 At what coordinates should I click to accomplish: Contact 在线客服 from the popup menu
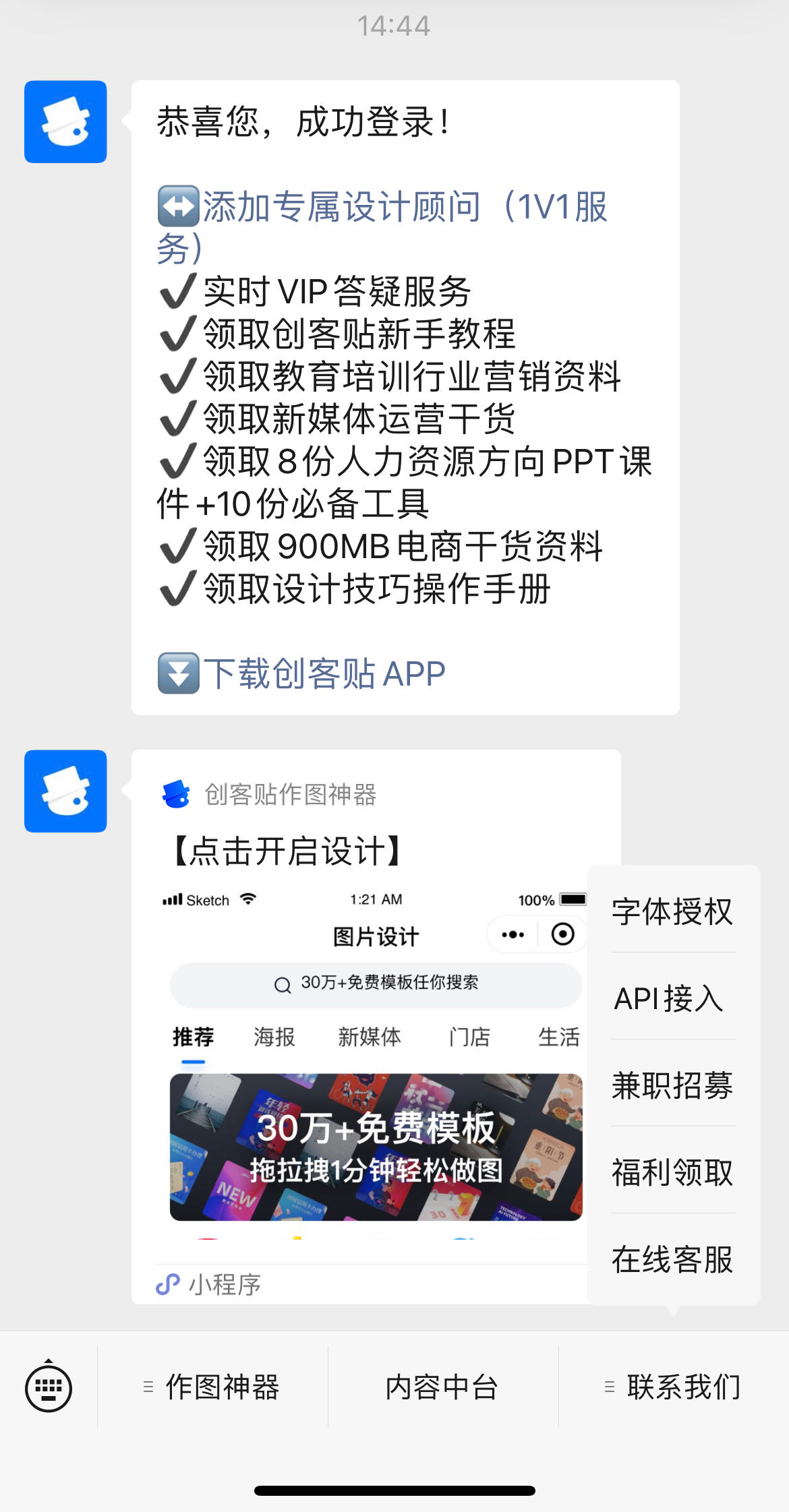pyautogui.click(x=672, y=1259)
